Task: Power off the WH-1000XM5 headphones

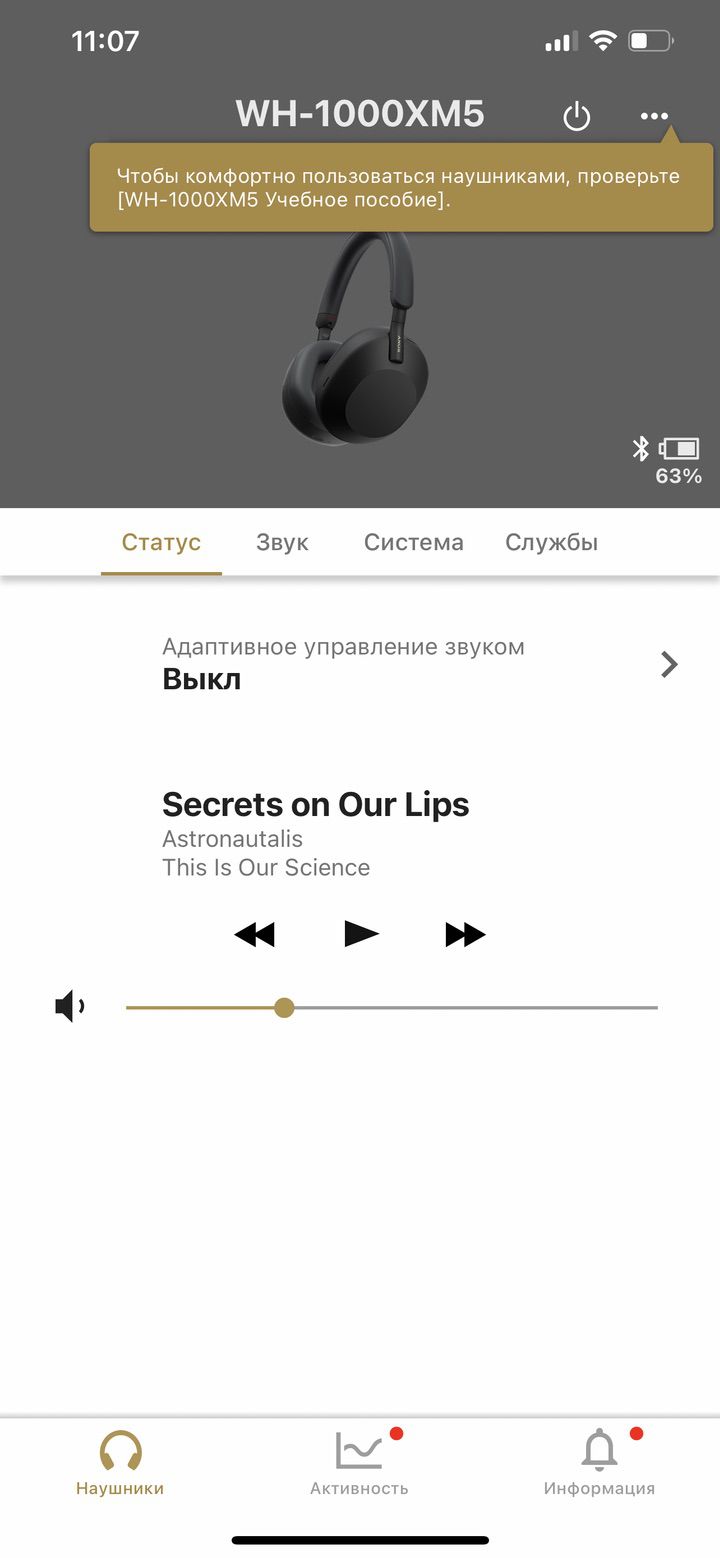Action: coord(577,117)
